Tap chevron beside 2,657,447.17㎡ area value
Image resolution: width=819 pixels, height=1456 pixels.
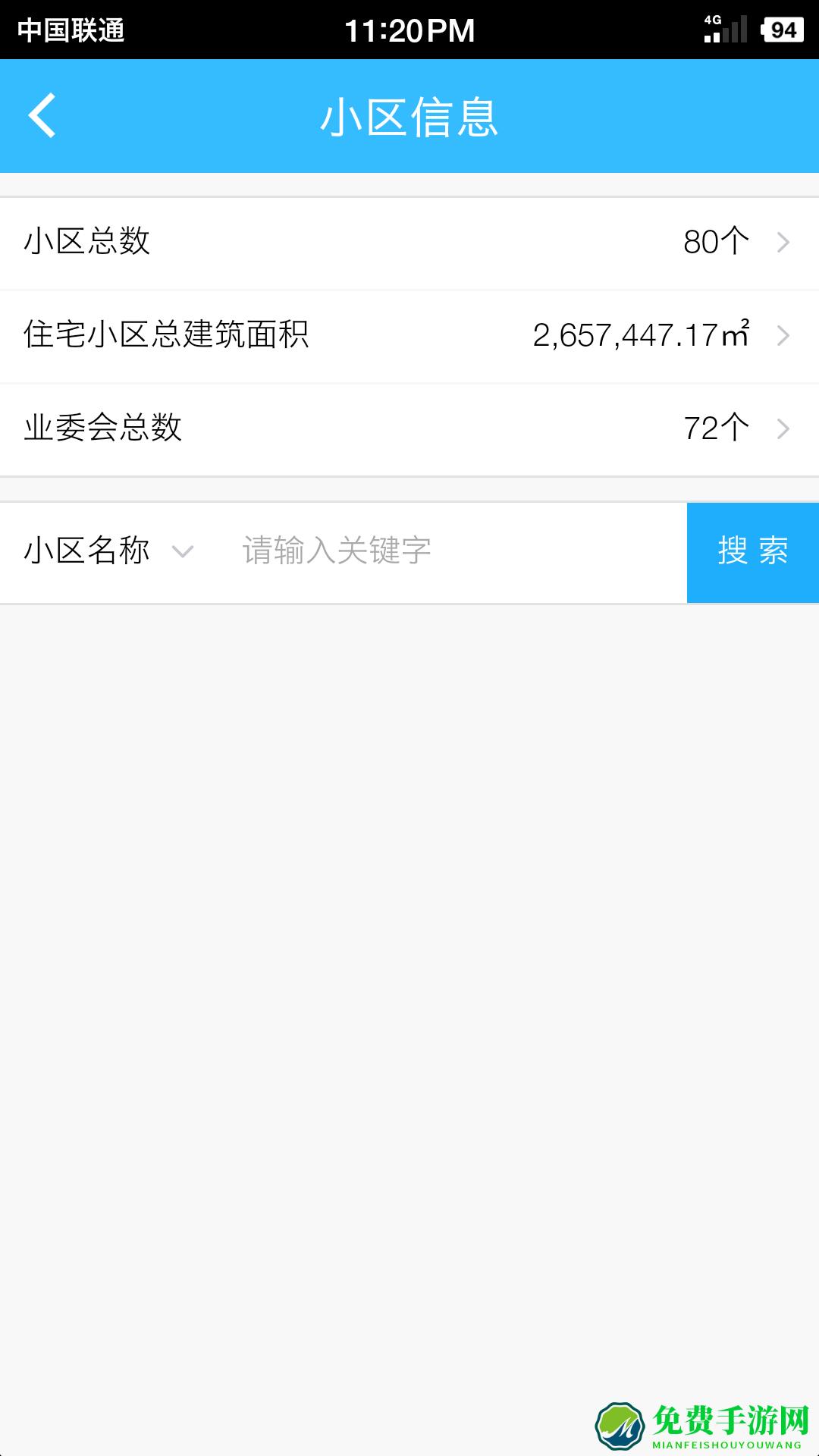pos(783,335)
